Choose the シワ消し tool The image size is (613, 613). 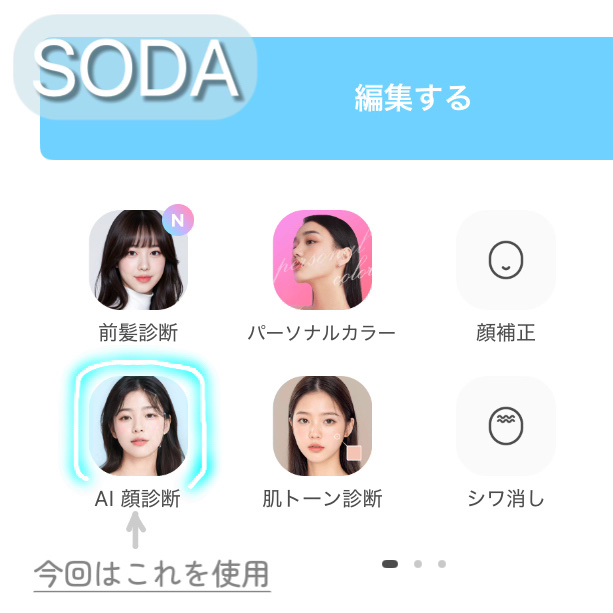click(505, 426)
